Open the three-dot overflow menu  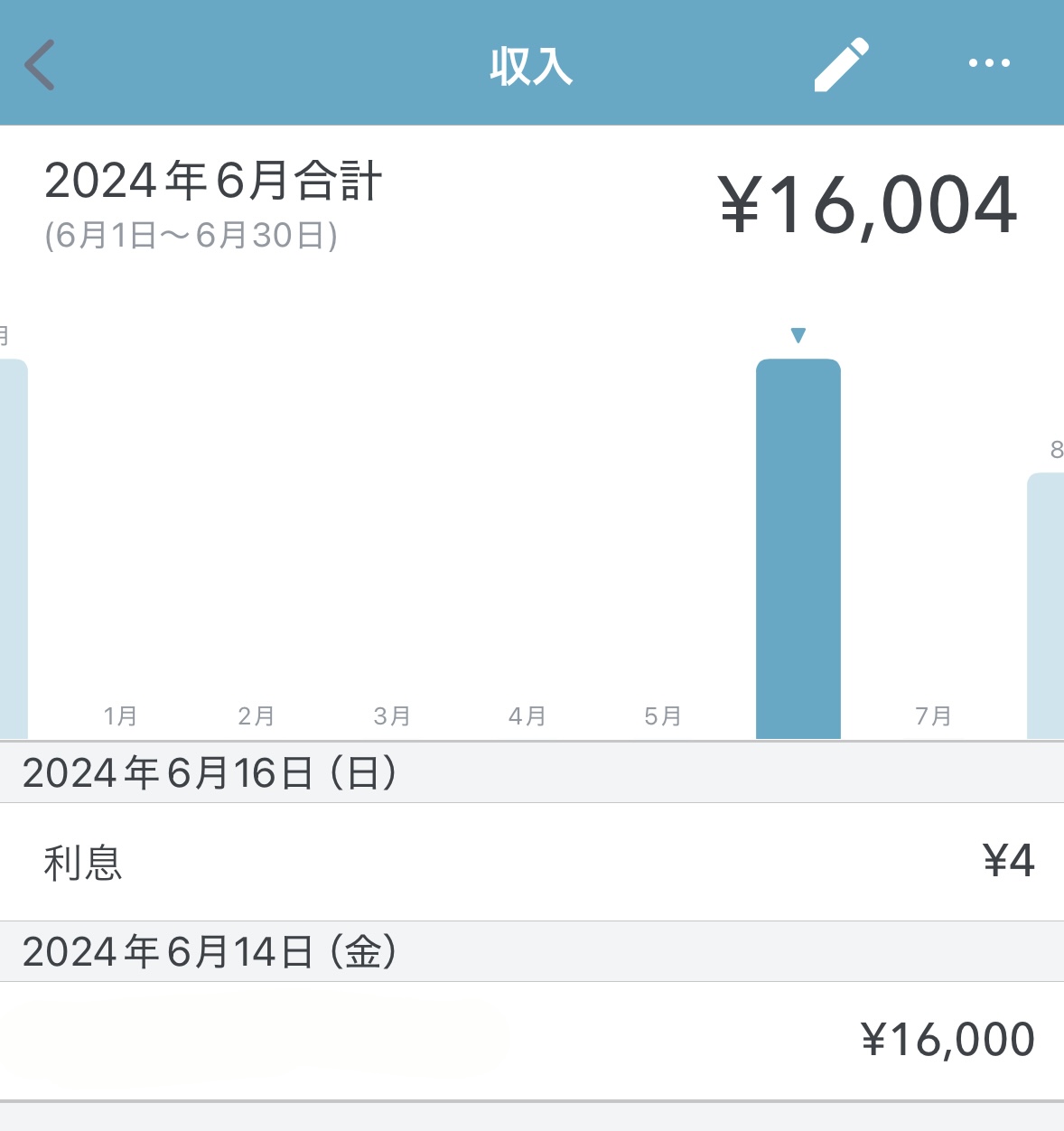pos(989,63)
